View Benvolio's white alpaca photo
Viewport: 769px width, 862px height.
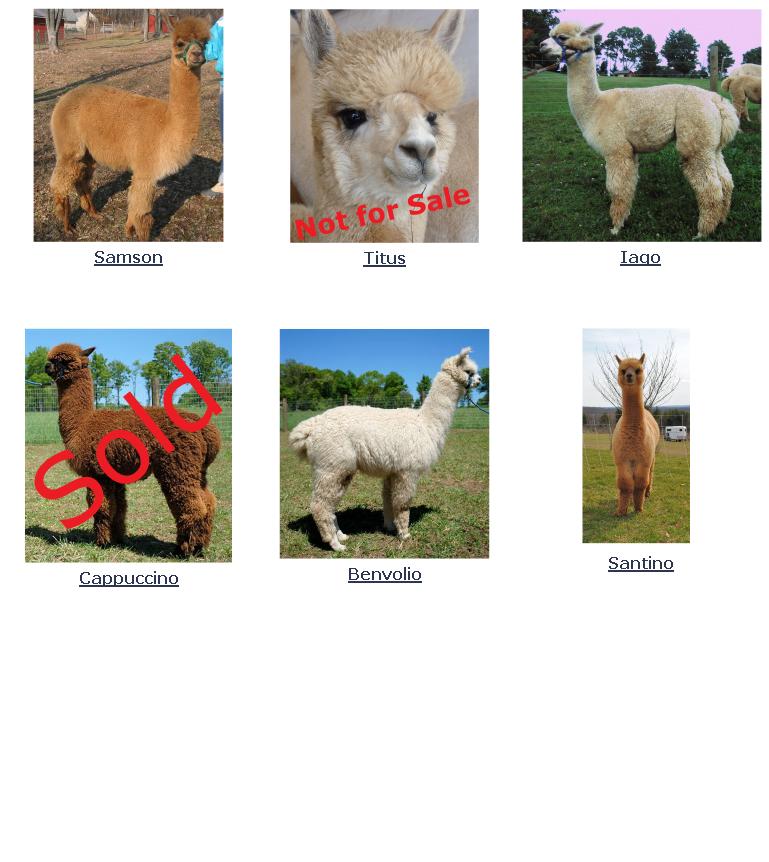384,443
